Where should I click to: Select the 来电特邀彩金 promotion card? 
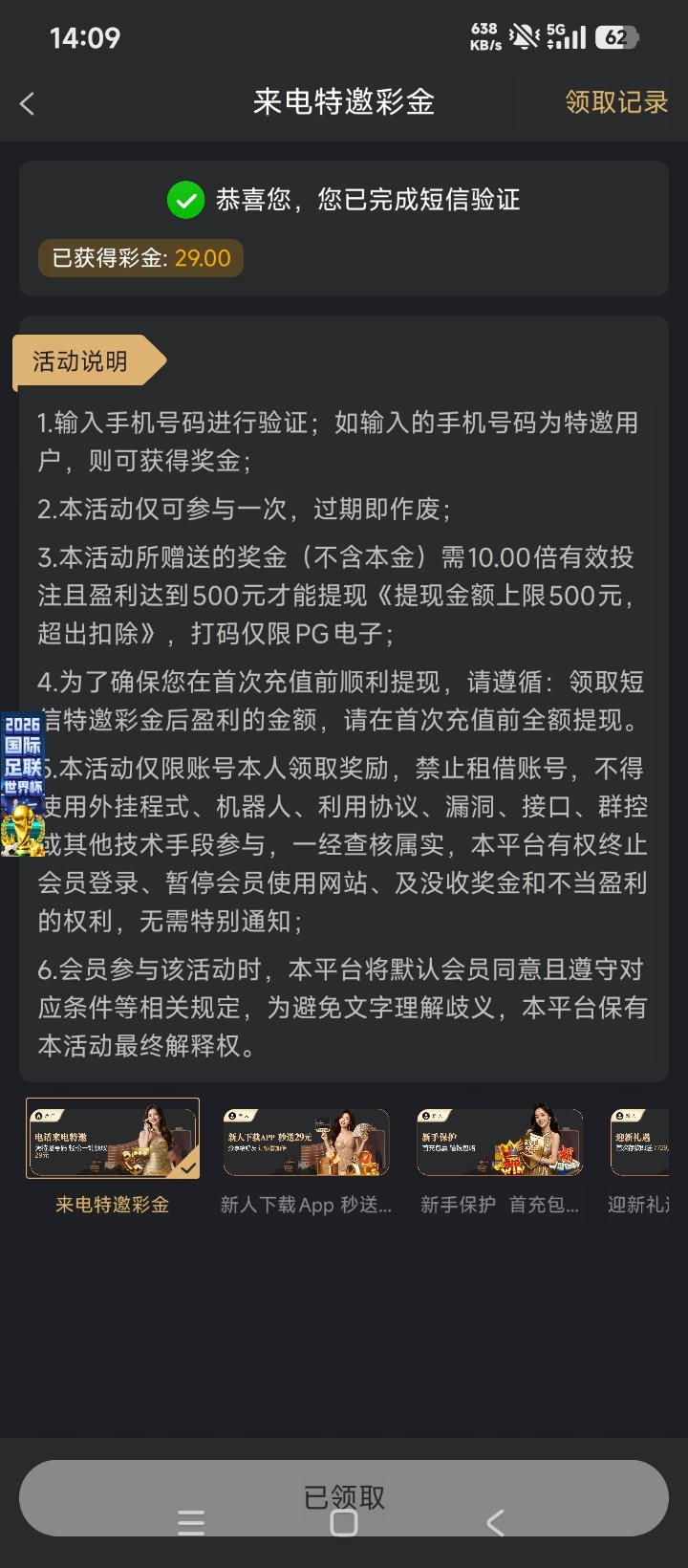(113, 1139)
